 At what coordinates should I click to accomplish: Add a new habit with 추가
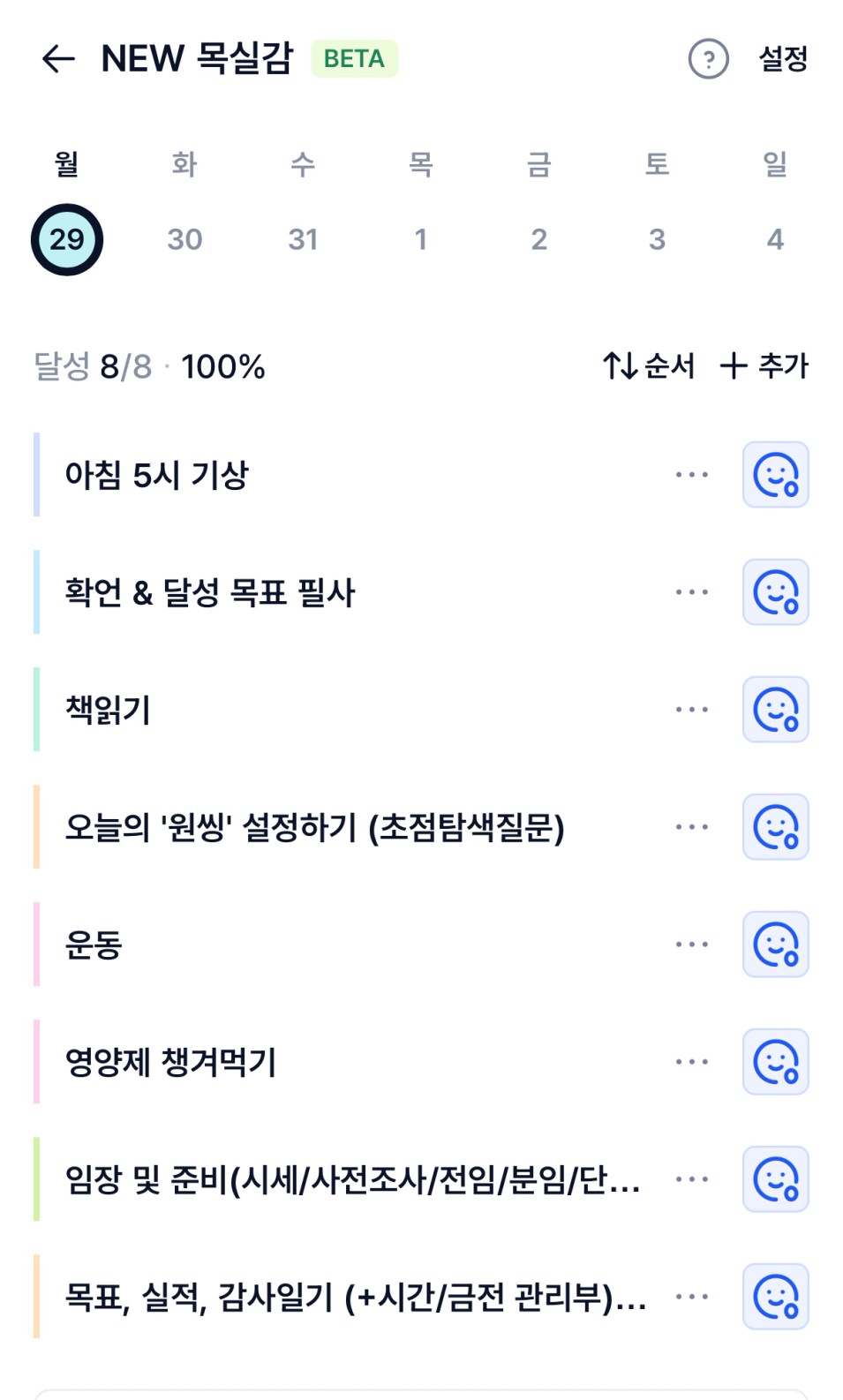click(764, 365)
